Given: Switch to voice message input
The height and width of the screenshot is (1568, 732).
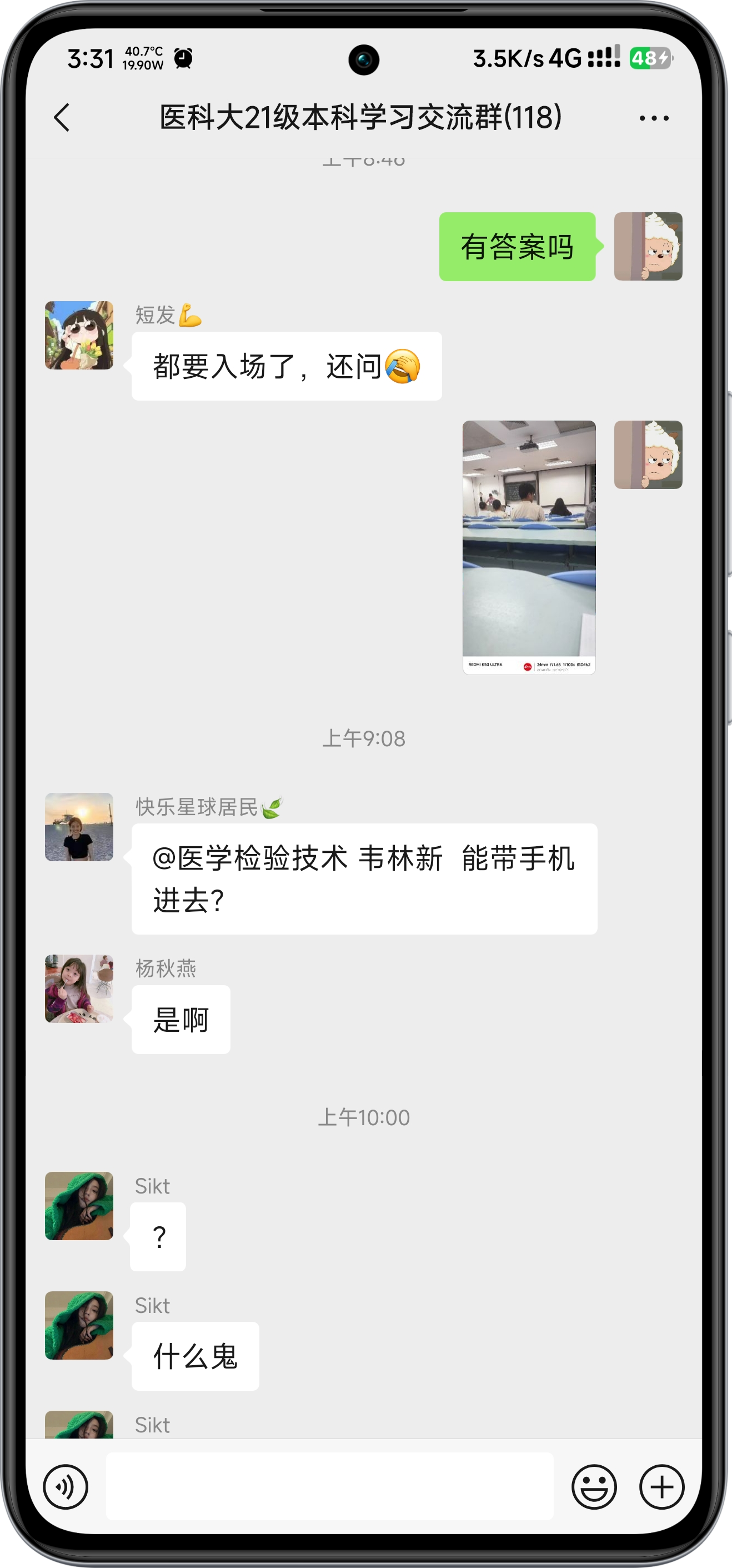Looking at the screenshot, I should pos(66,1486).
